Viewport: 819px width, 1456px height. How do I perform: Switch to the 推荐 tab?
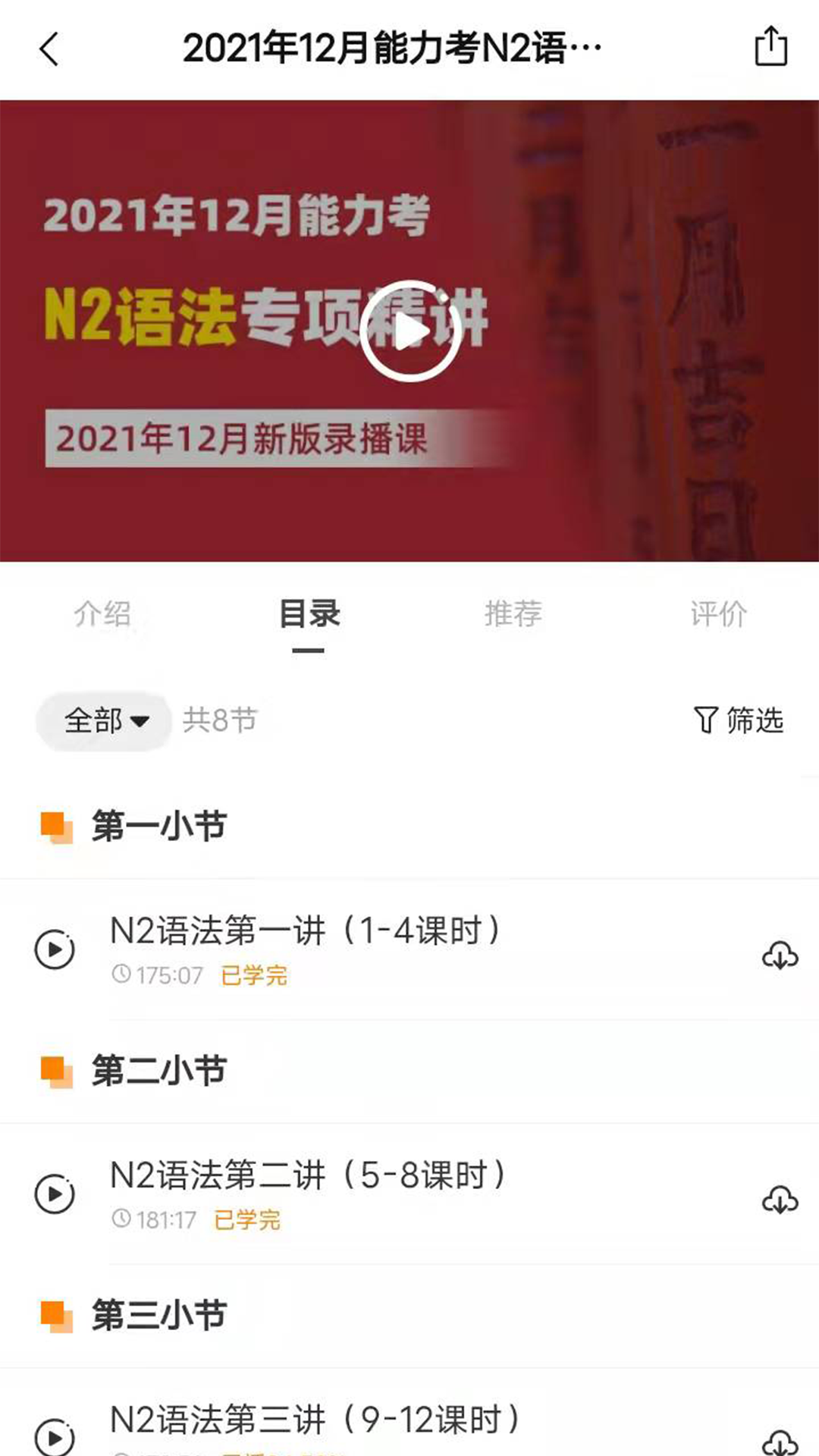tap(513, 613)
